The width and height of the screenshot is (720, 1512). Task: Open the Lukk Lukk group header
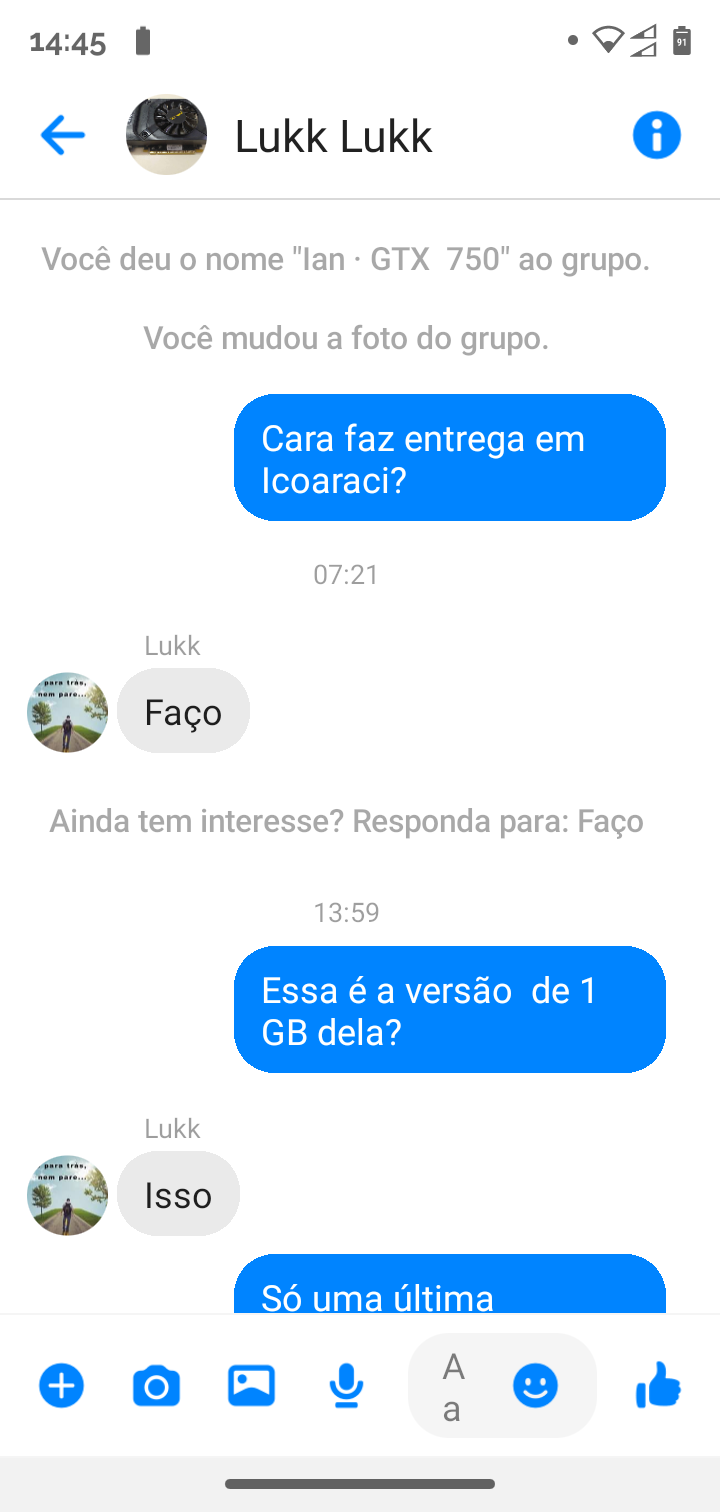point(333,136)
